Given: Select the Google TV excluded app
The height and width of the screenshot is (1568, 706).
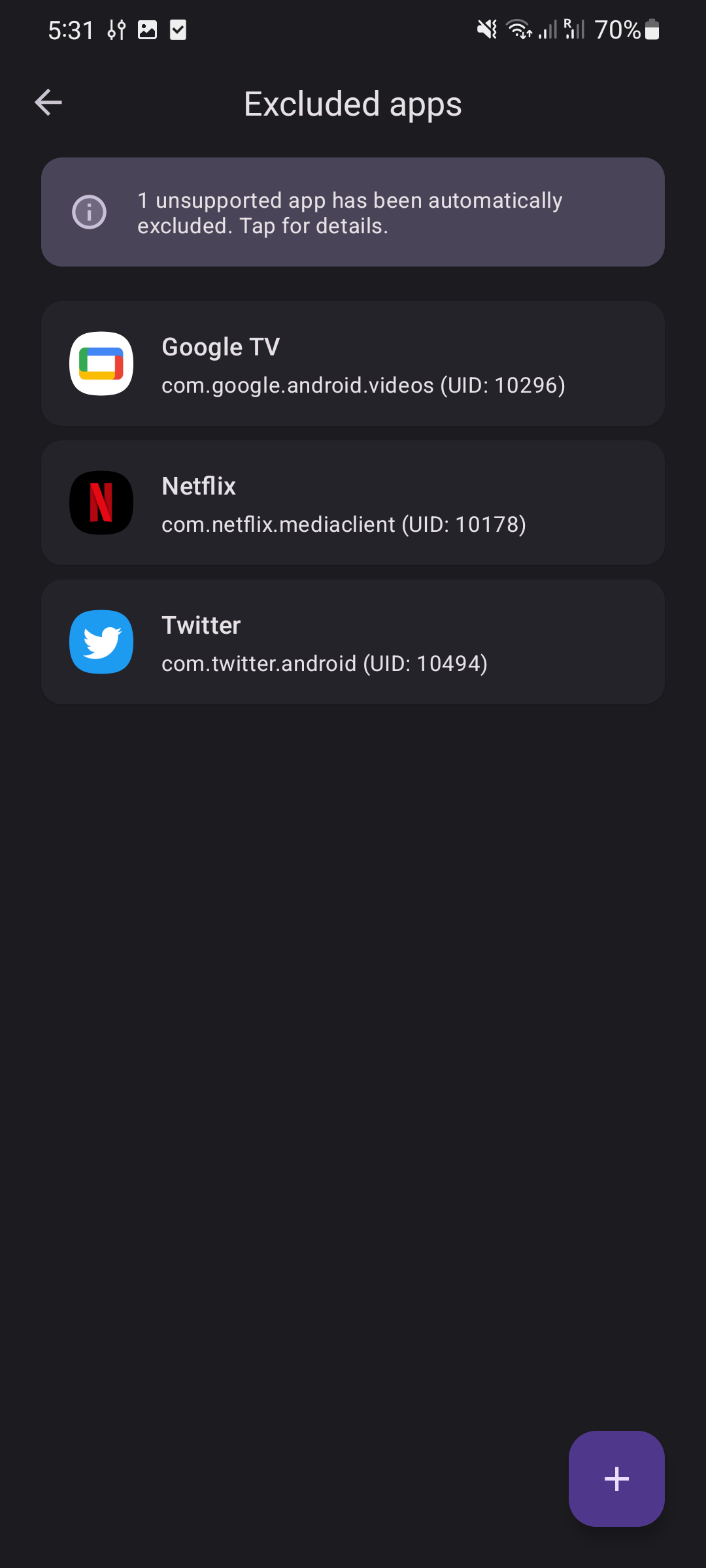Looking at the screenshot, I should [353, 364].
